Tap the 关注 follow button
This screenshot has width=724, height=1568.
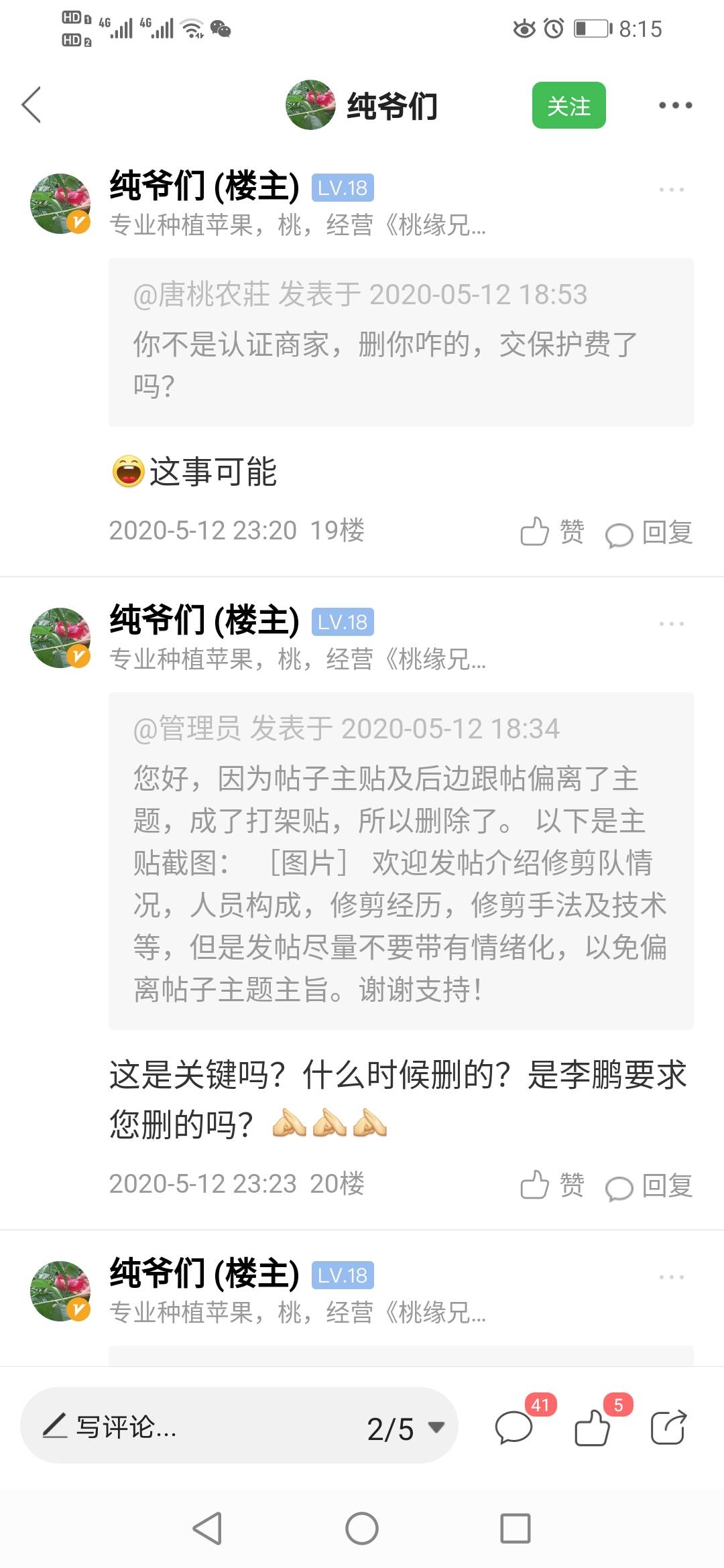pos(568,105)
